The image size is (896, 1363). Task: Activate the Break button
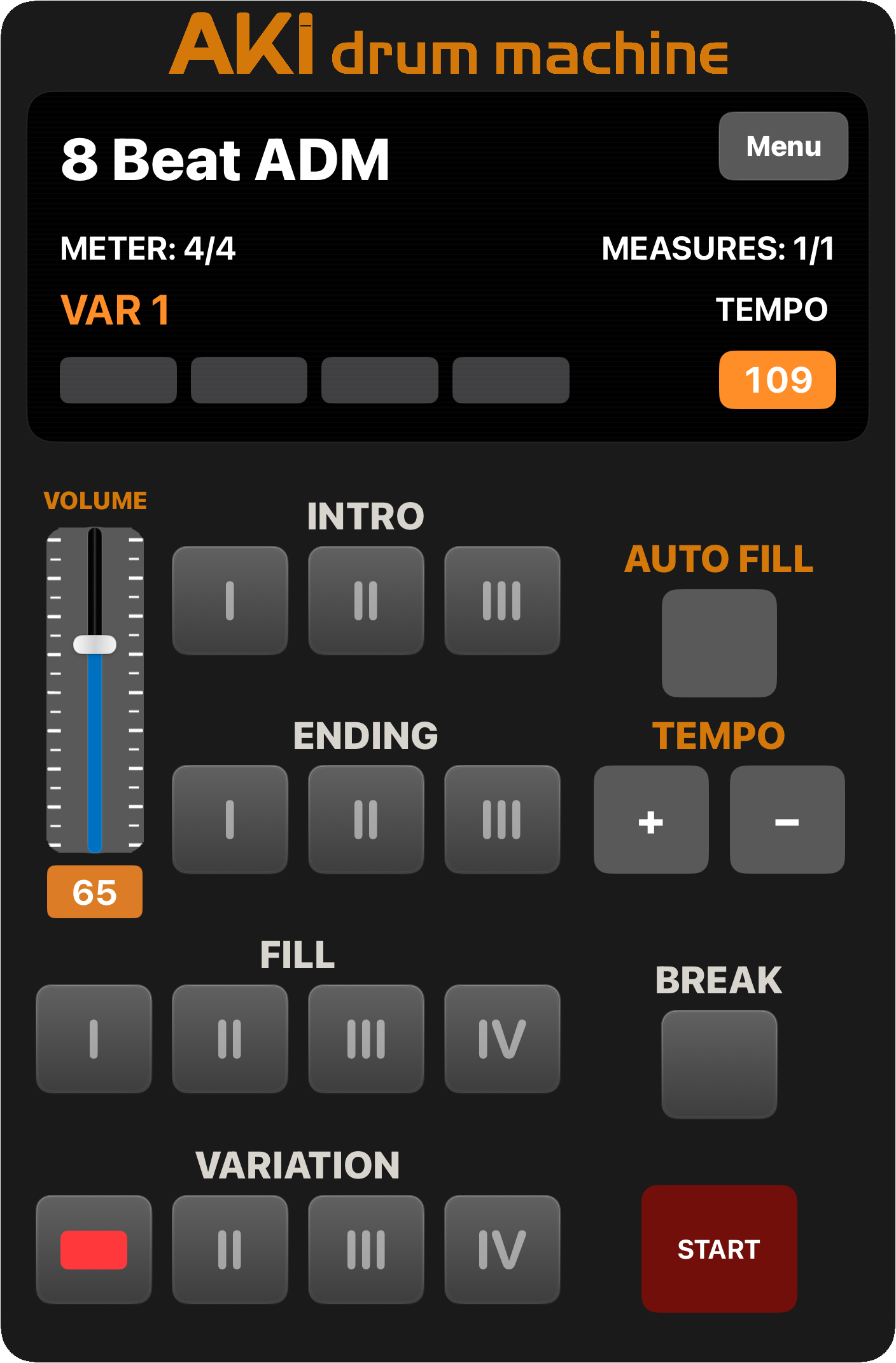pos(719,1064)
